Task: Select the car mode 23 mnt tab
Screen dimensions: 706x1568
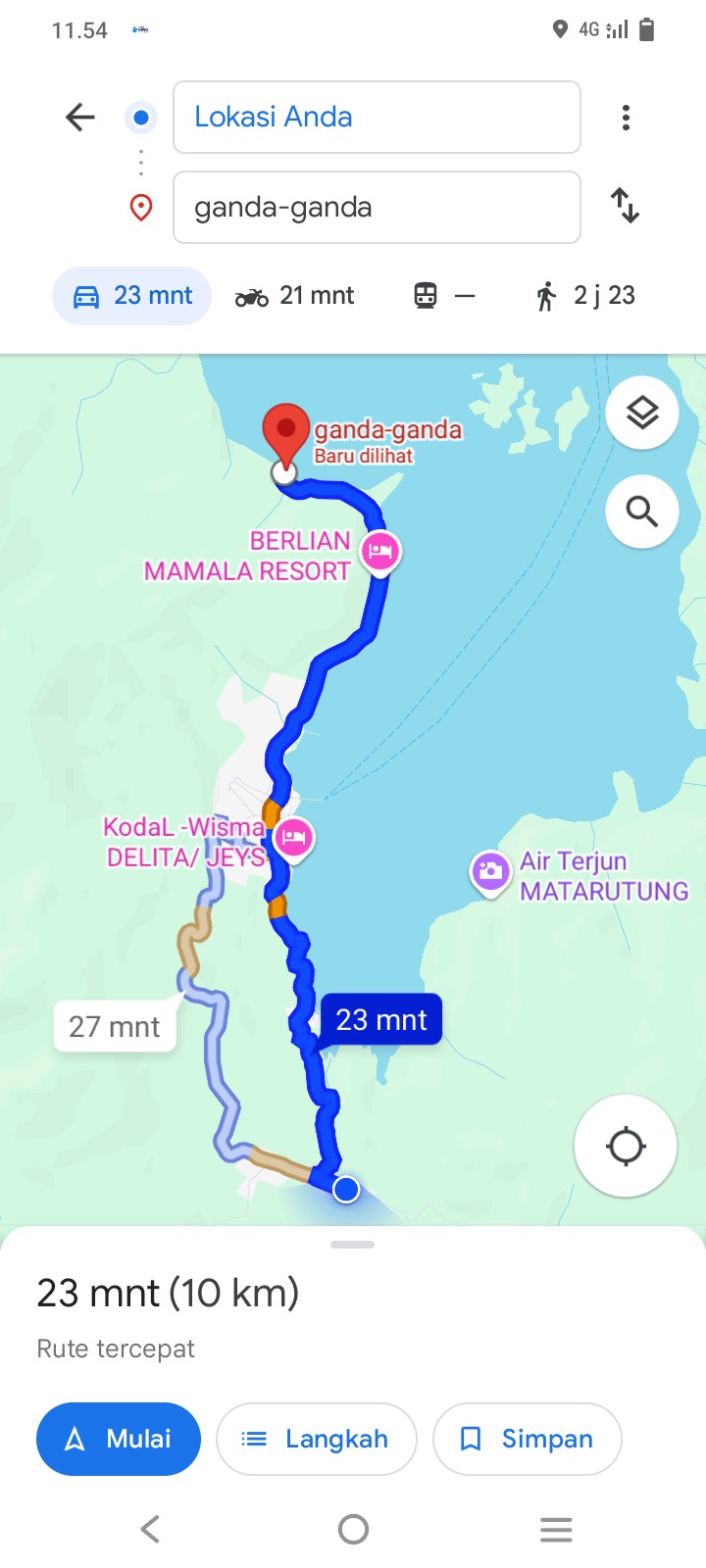Action: coord(132,295)
